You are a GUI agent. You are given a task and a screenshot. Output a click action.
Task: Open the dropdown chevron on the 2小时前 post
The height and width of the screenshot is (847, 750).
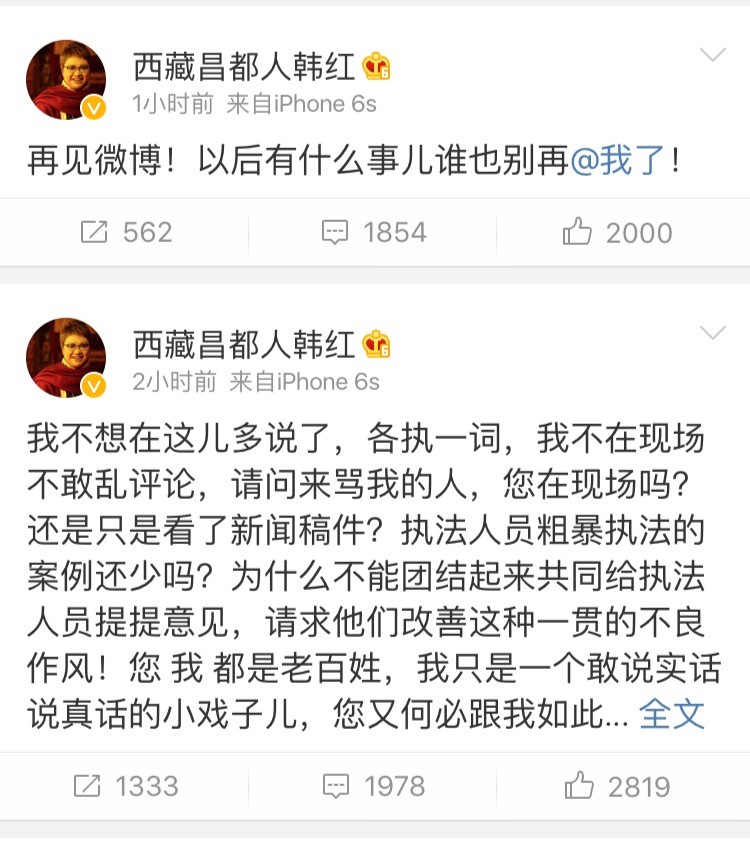(x=712, y=332)
